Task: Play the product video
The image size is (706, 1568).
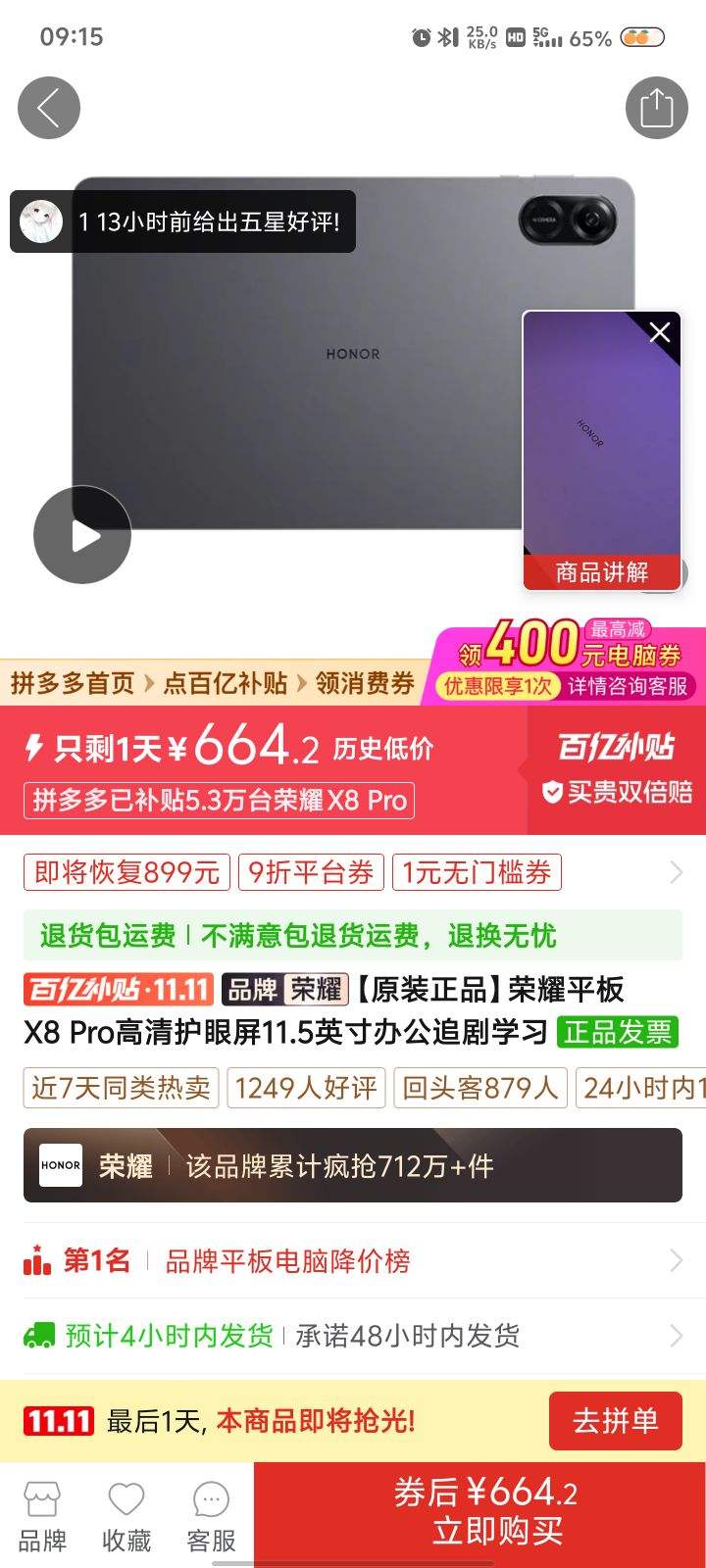Action: pyautogui.click(x=82, y=535)
